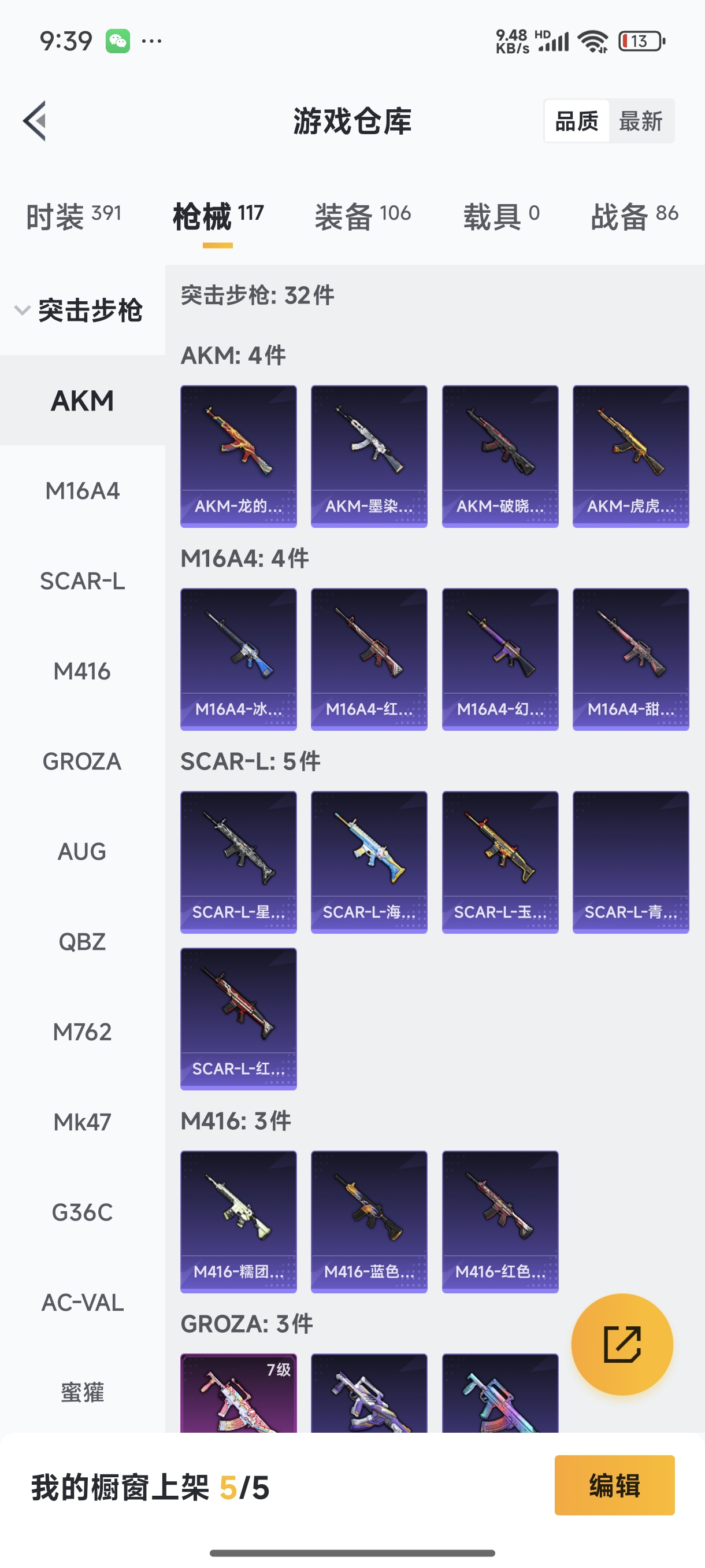Tap the 编辑 button for my showcase
This screenshot has height=1568, width=705.
[614, 1485]
